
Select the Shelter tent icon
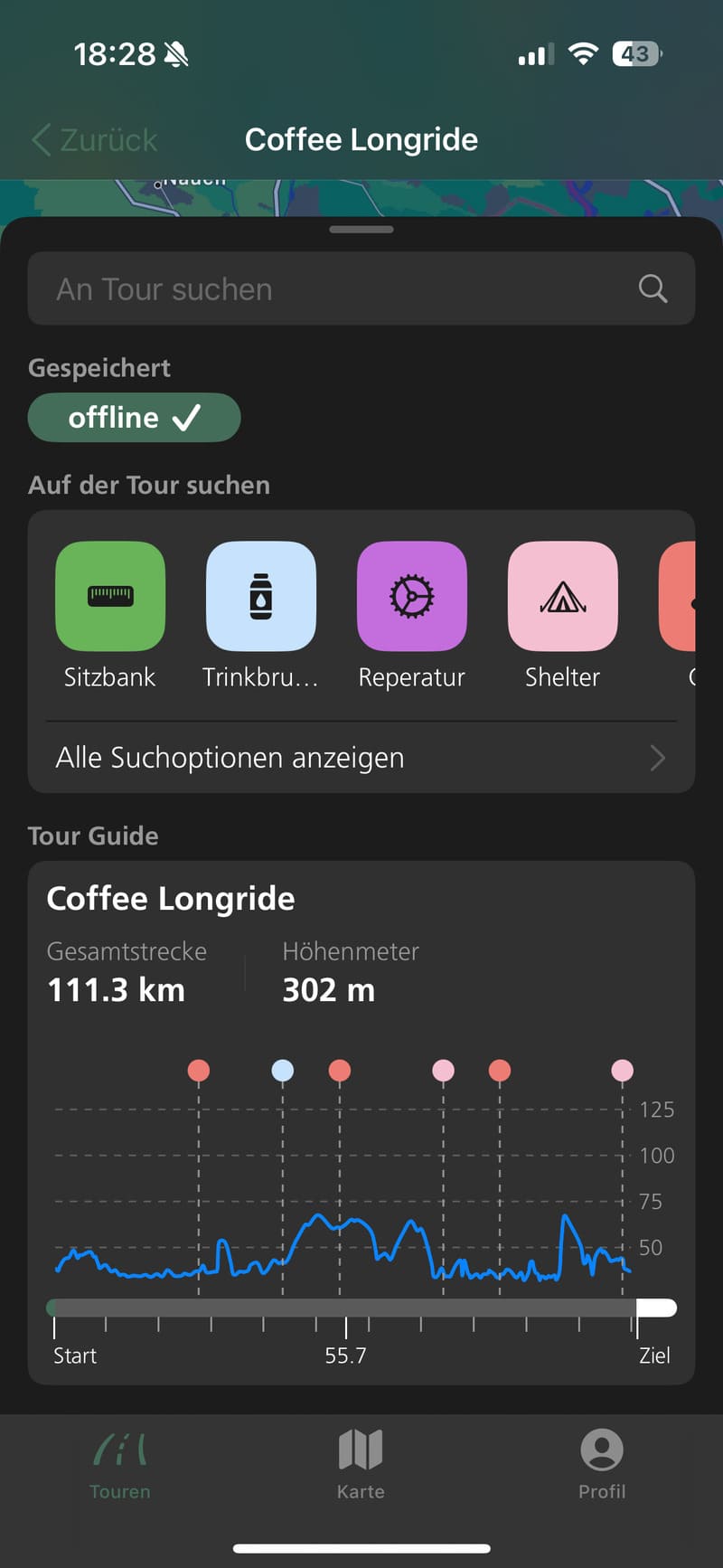[x=562, y=597]
